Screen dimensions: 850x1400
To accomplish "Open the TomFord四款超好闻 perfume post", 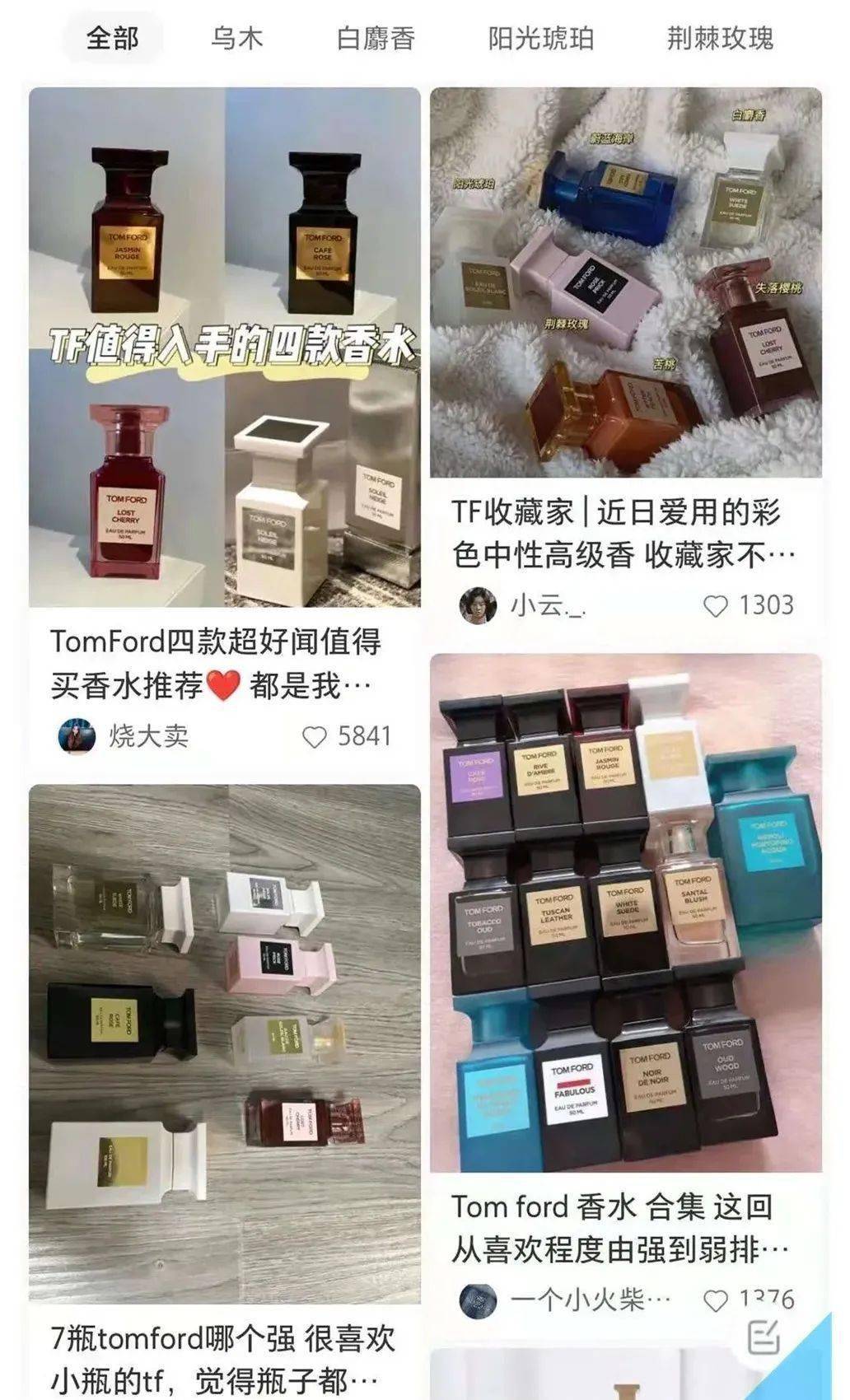I will coord(224,348).
